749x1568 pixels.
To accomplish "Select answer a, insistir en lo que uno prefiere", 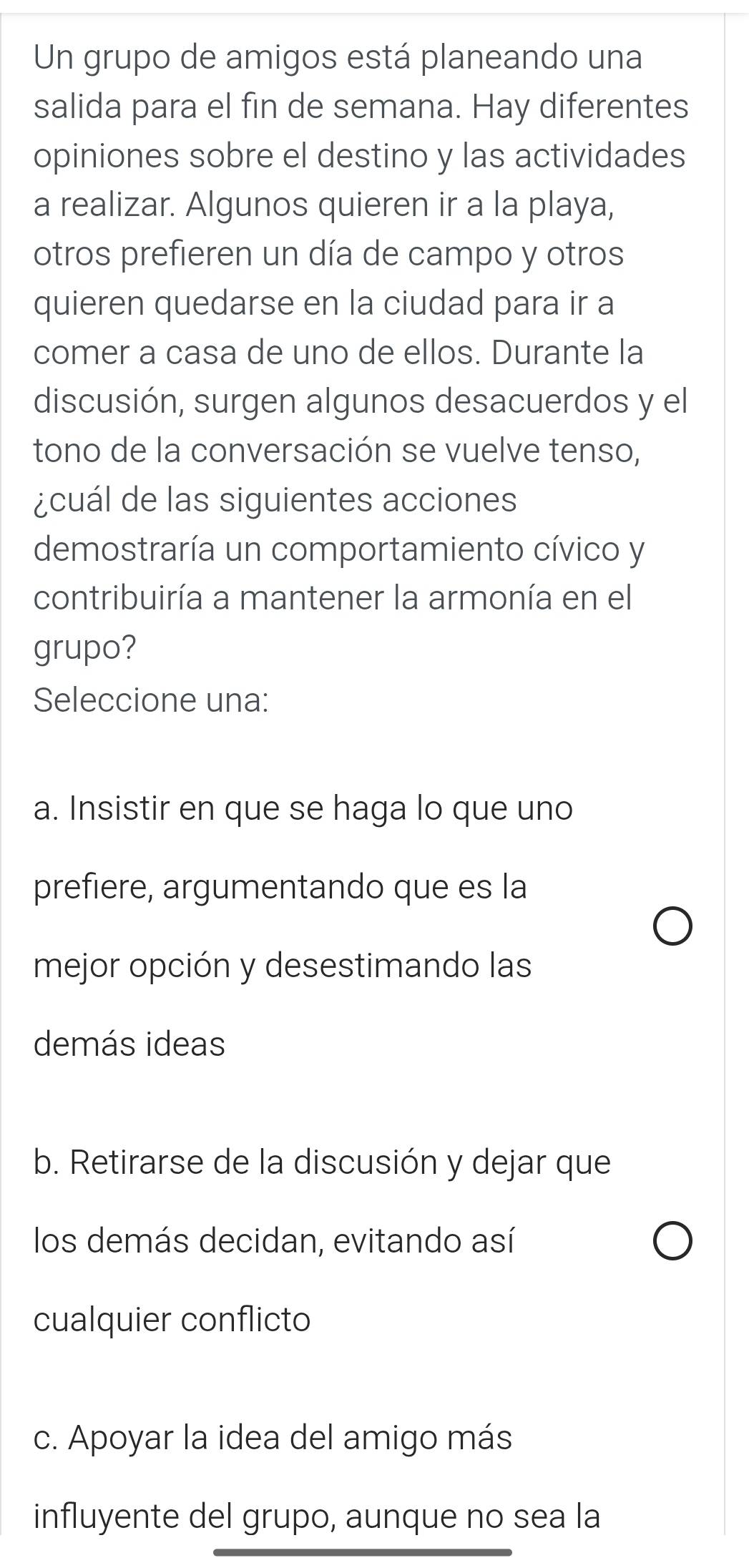I will click(x=672, y=926).
